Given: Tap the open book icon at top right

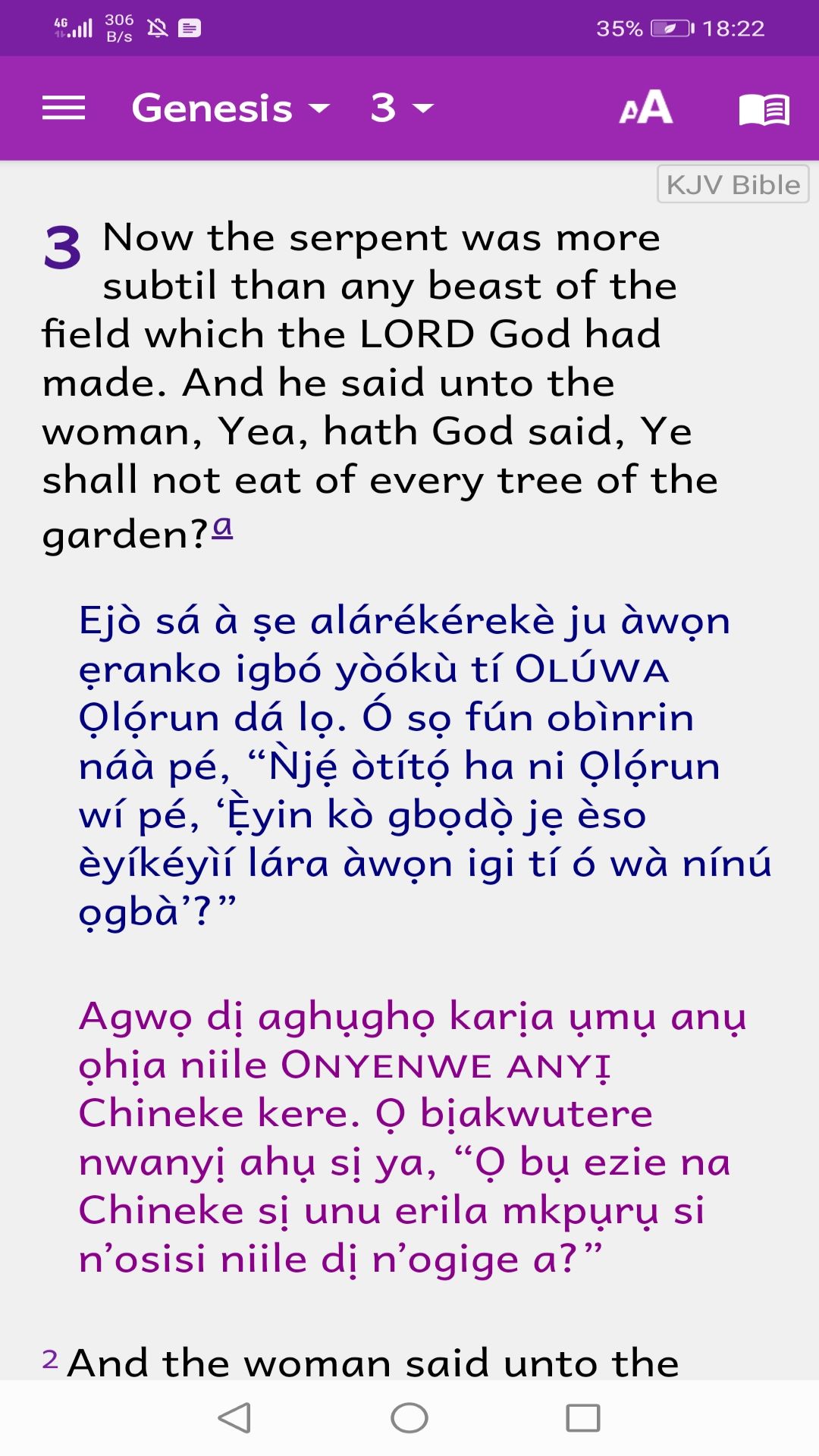Looking at the screenshot, I should pyautogui.click(x=762, y=108).
